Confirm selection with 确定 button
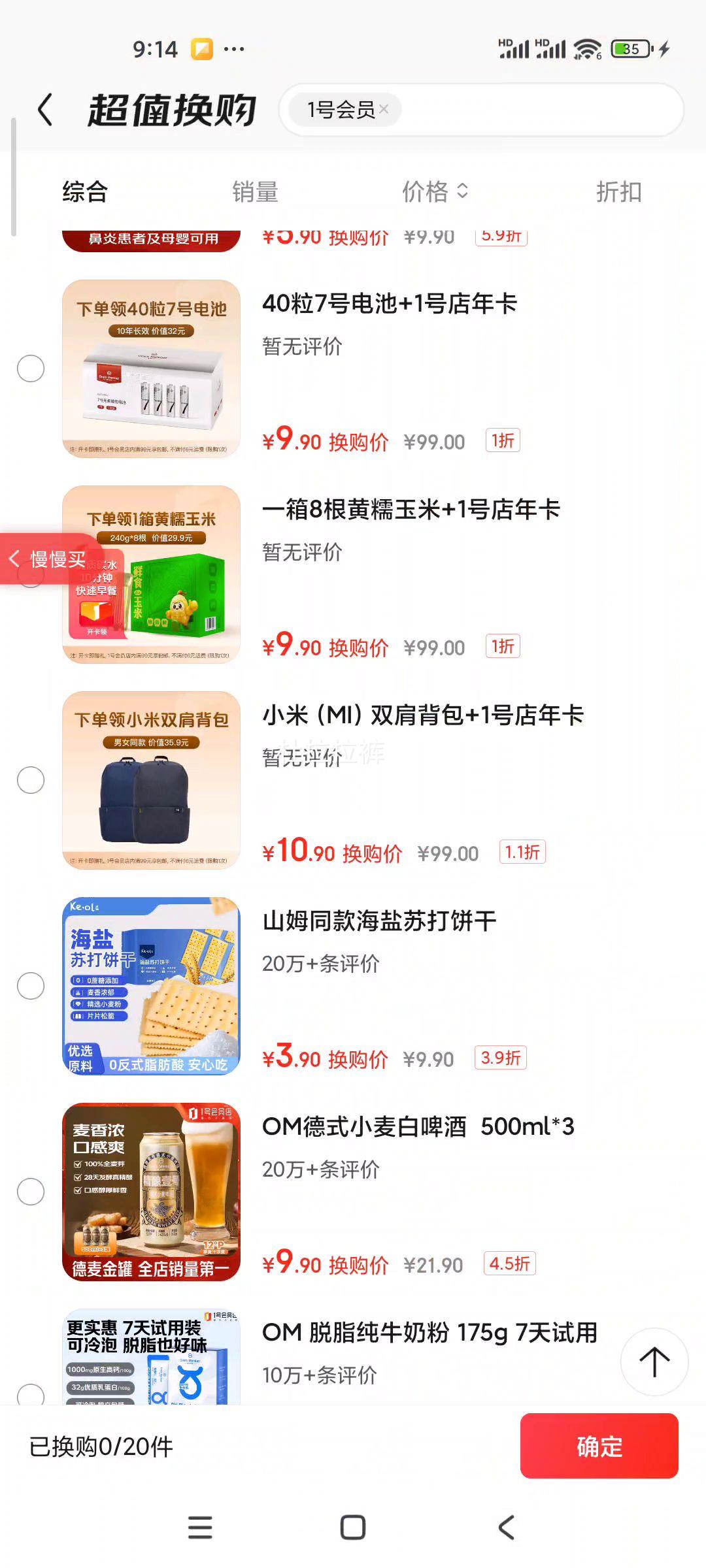This screenshot has height=1568, width=706. [x=599, y=1446]
